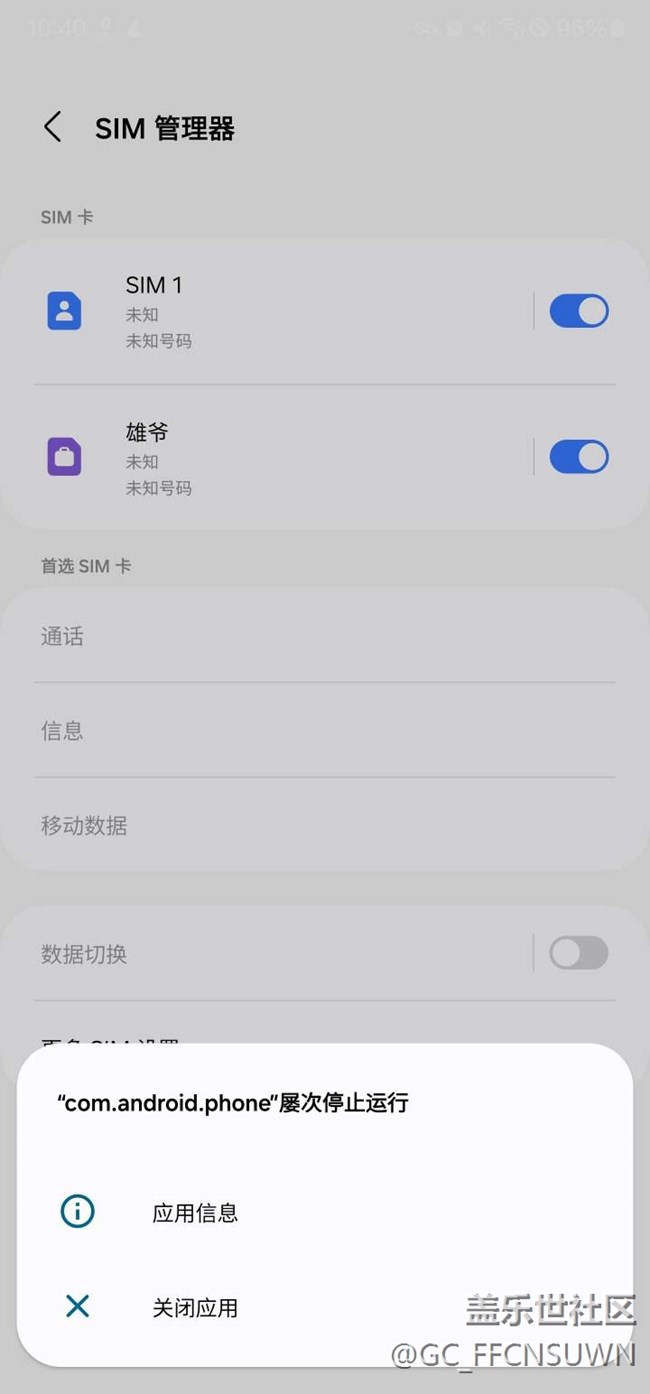Select preferred SIM for 移动数据

point(324,825)
